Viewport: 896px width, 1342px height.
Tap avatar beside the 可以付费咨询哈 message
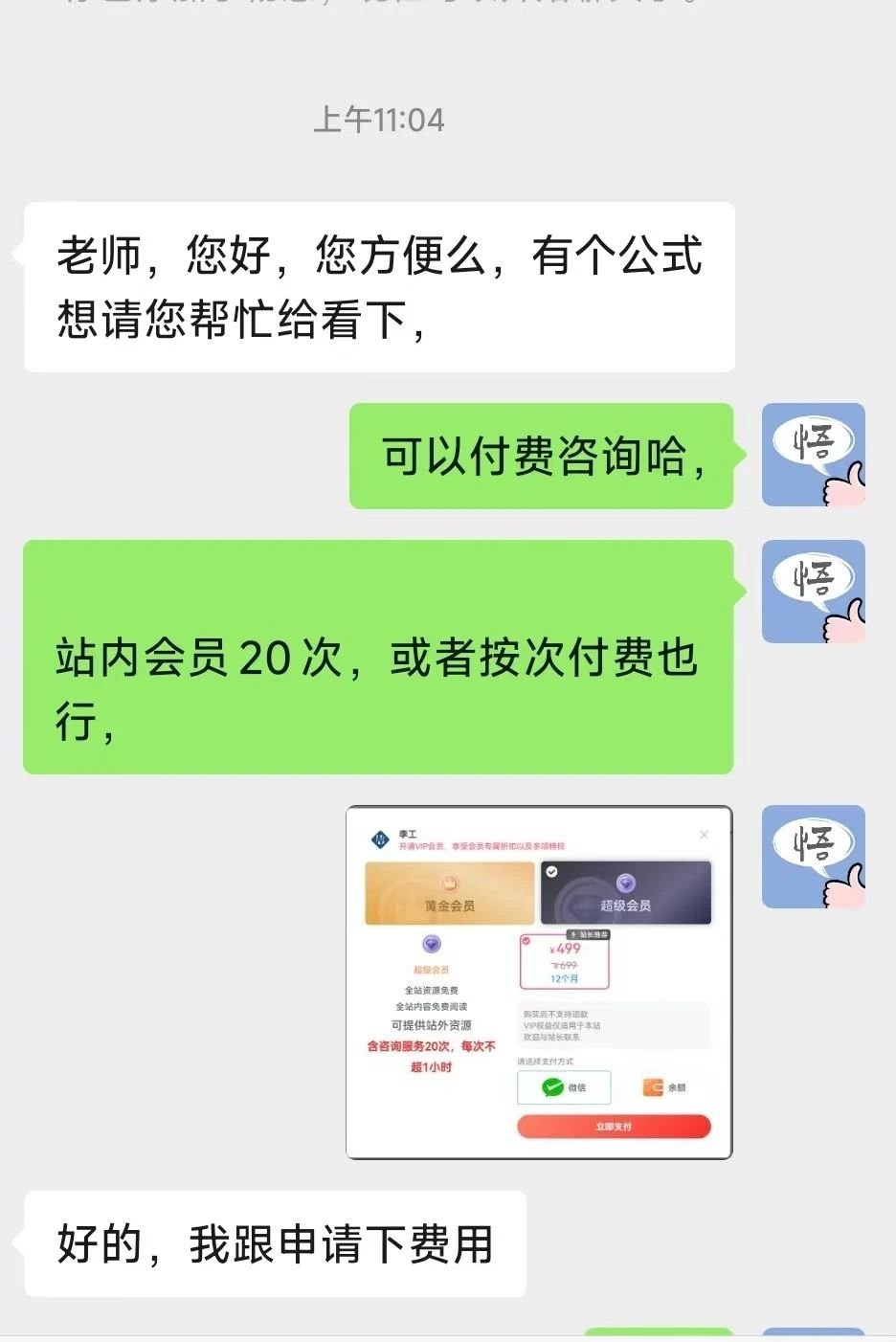813,455
